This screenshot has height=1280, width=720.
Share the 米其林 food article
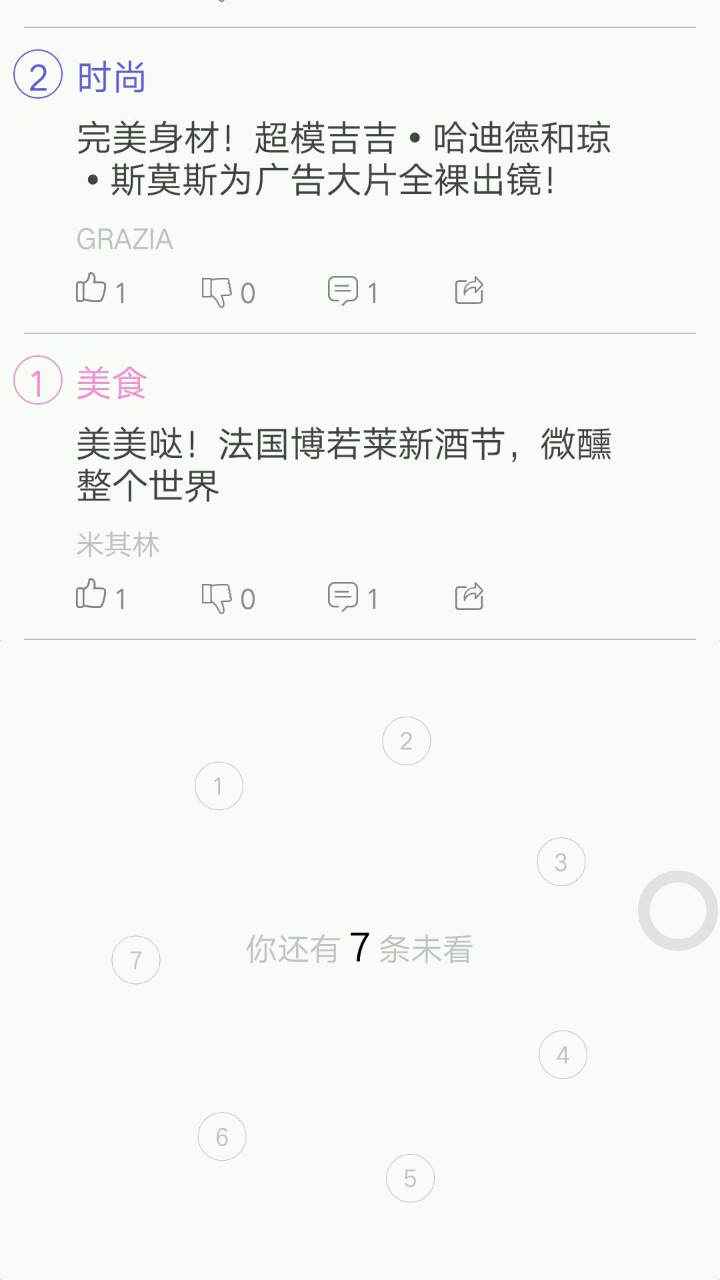[469, 597]
